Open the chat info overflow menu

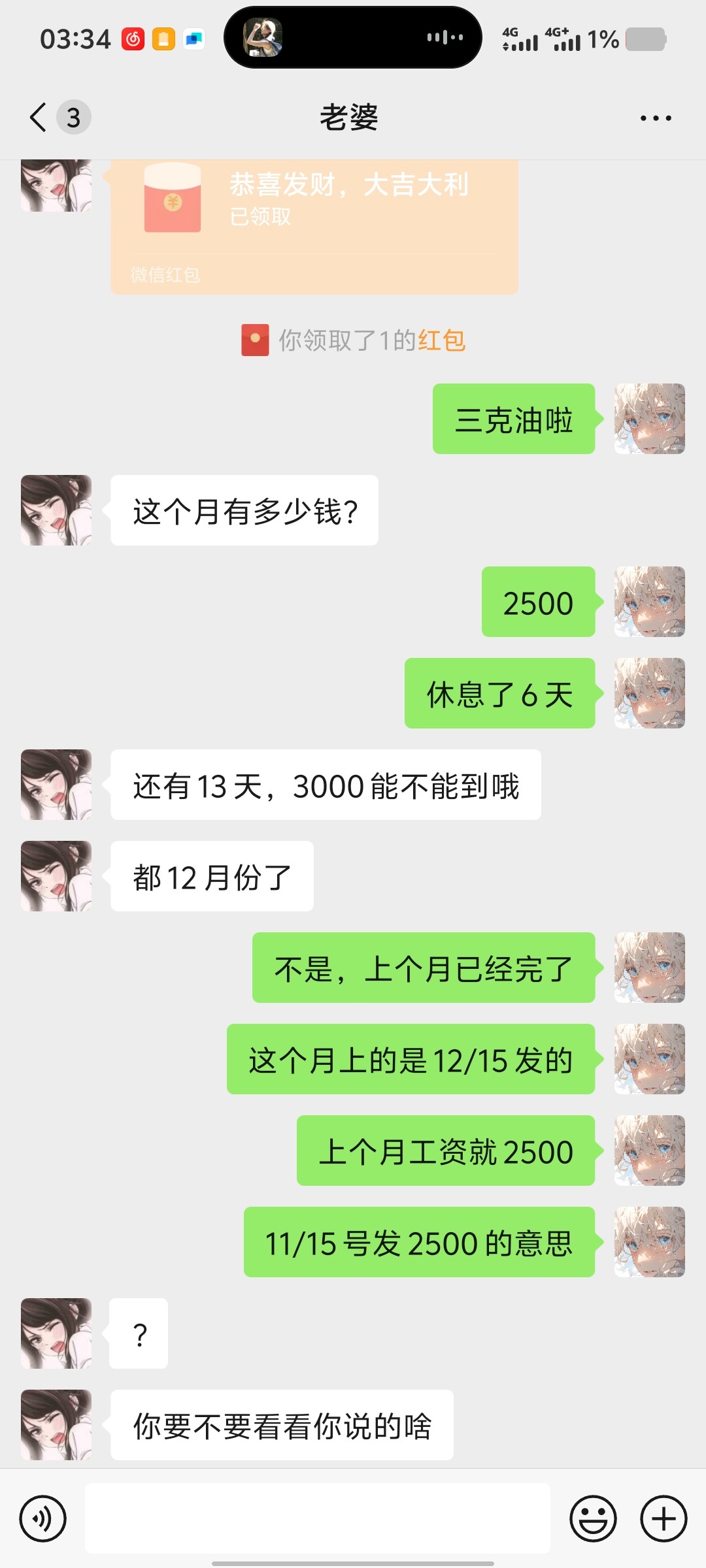click(656, 118)
